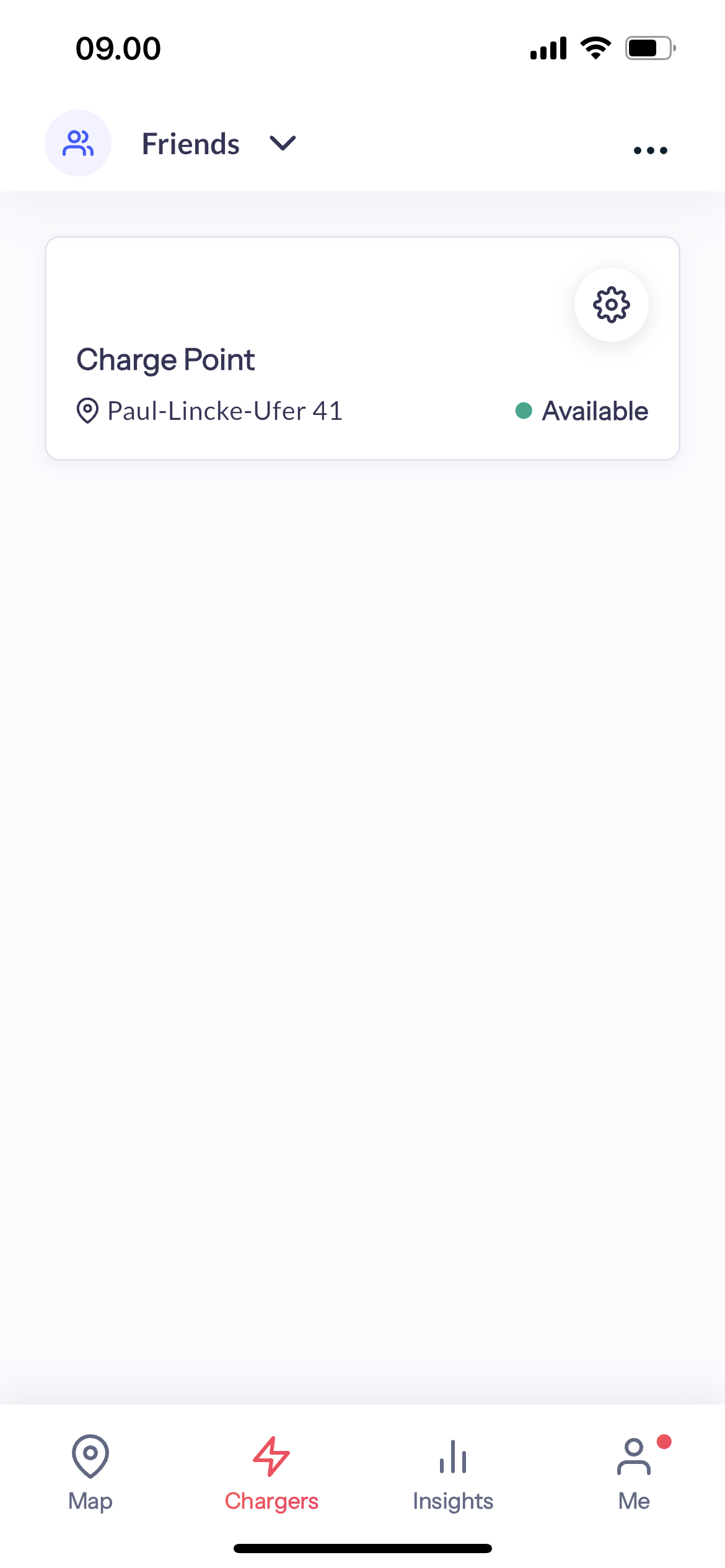Select the Chargers tab
The height and width of the screenshot is (1568, 725).
pyautogui.click(x=271, y=1473)
